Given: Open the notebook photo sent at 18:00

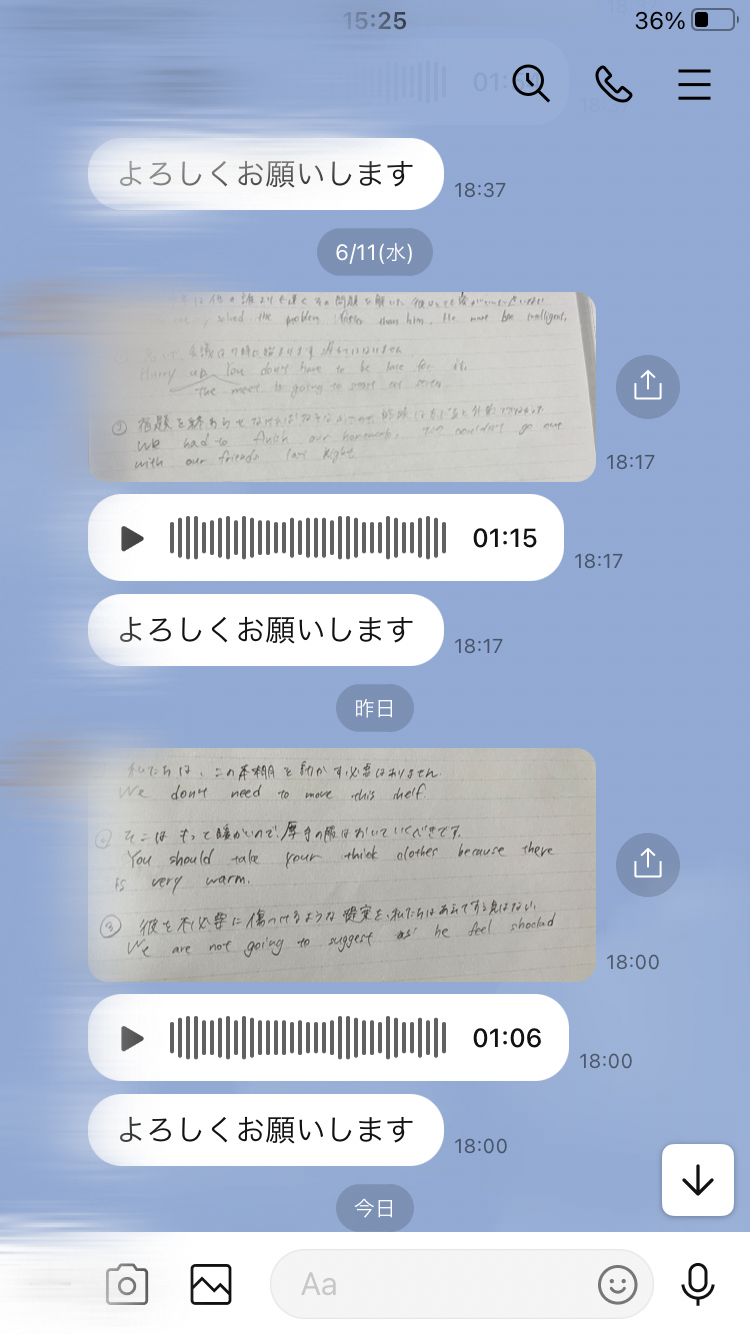Looking at the screenshot, I should tap(342, 864).
